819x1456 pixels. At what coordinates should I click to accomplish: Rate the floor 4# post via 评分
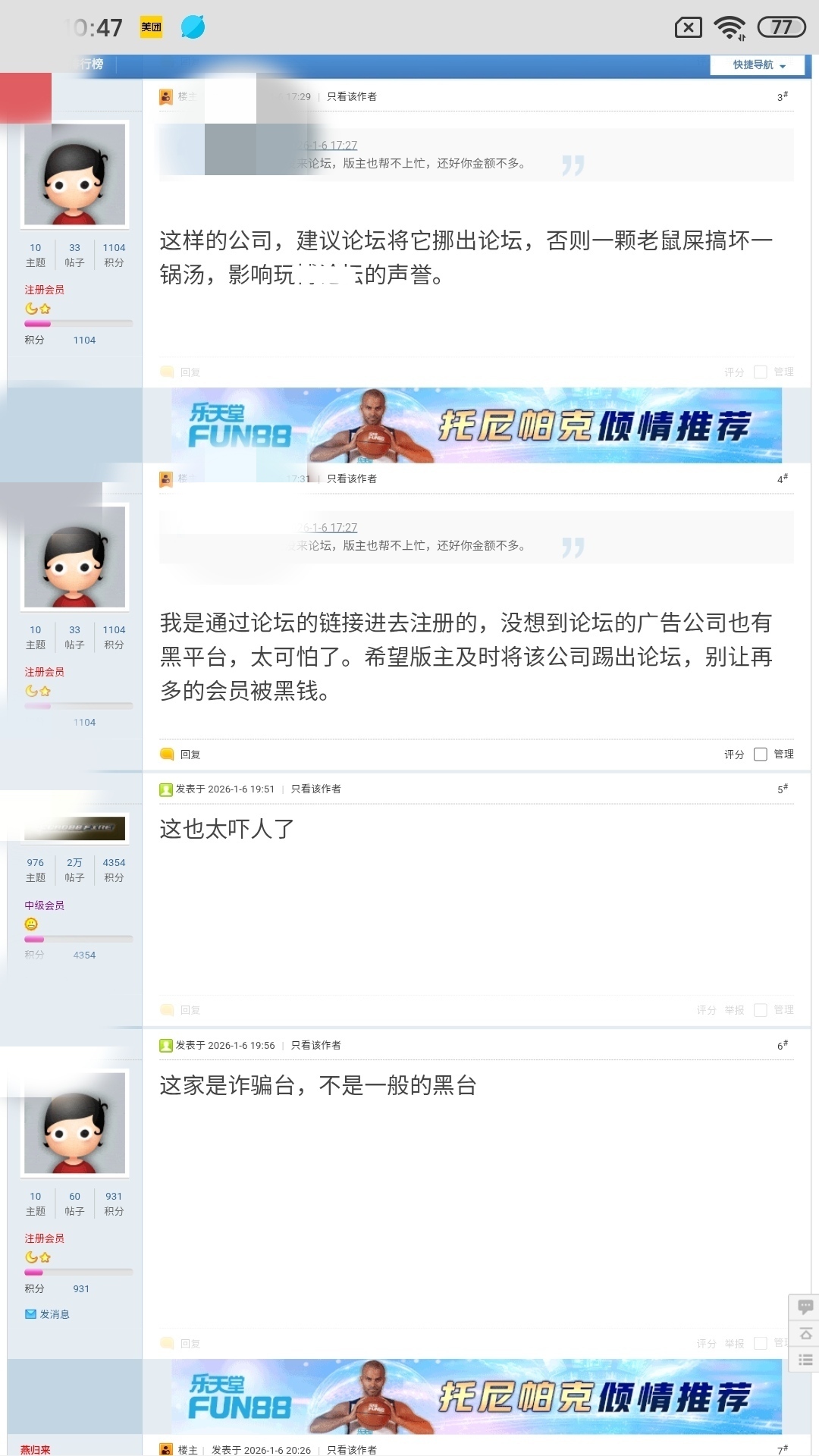pos(733,755)
